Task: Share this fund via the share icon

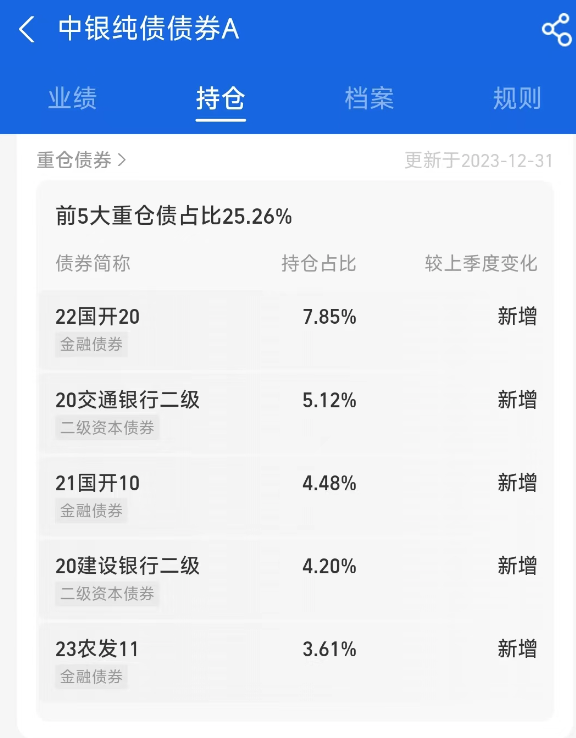Action: [x=557, y=30]
